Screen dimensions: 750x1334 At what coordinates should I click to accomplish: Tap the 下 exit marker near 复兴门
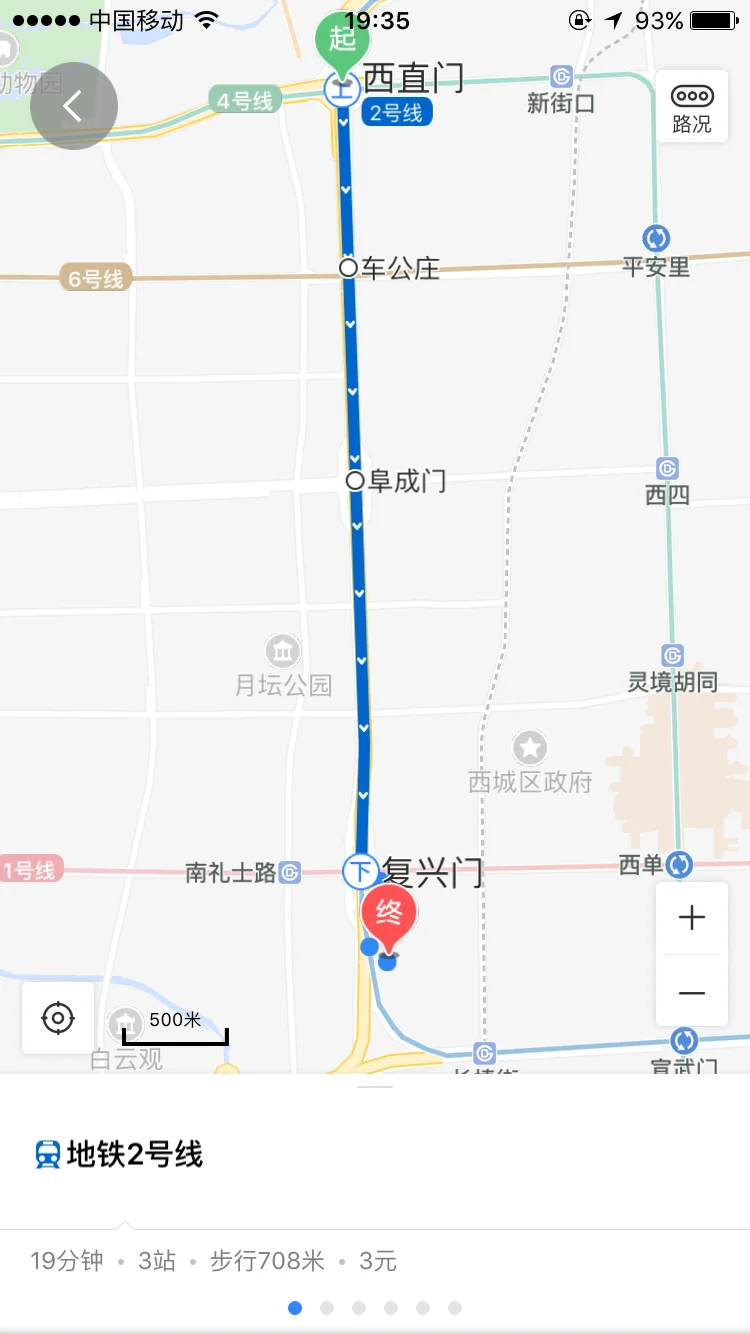(362, 871)
